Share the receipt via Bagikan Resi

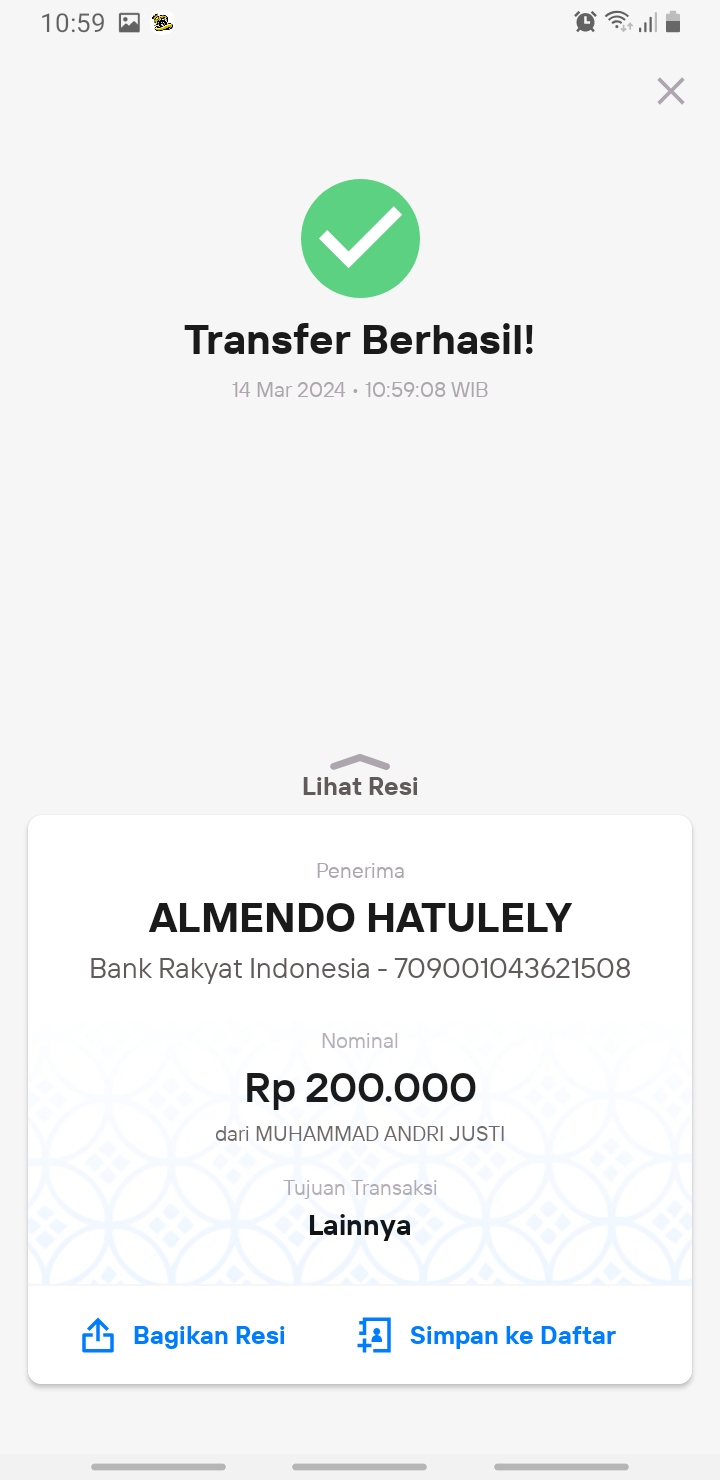pyautogui.click(x=183, y=1336)
